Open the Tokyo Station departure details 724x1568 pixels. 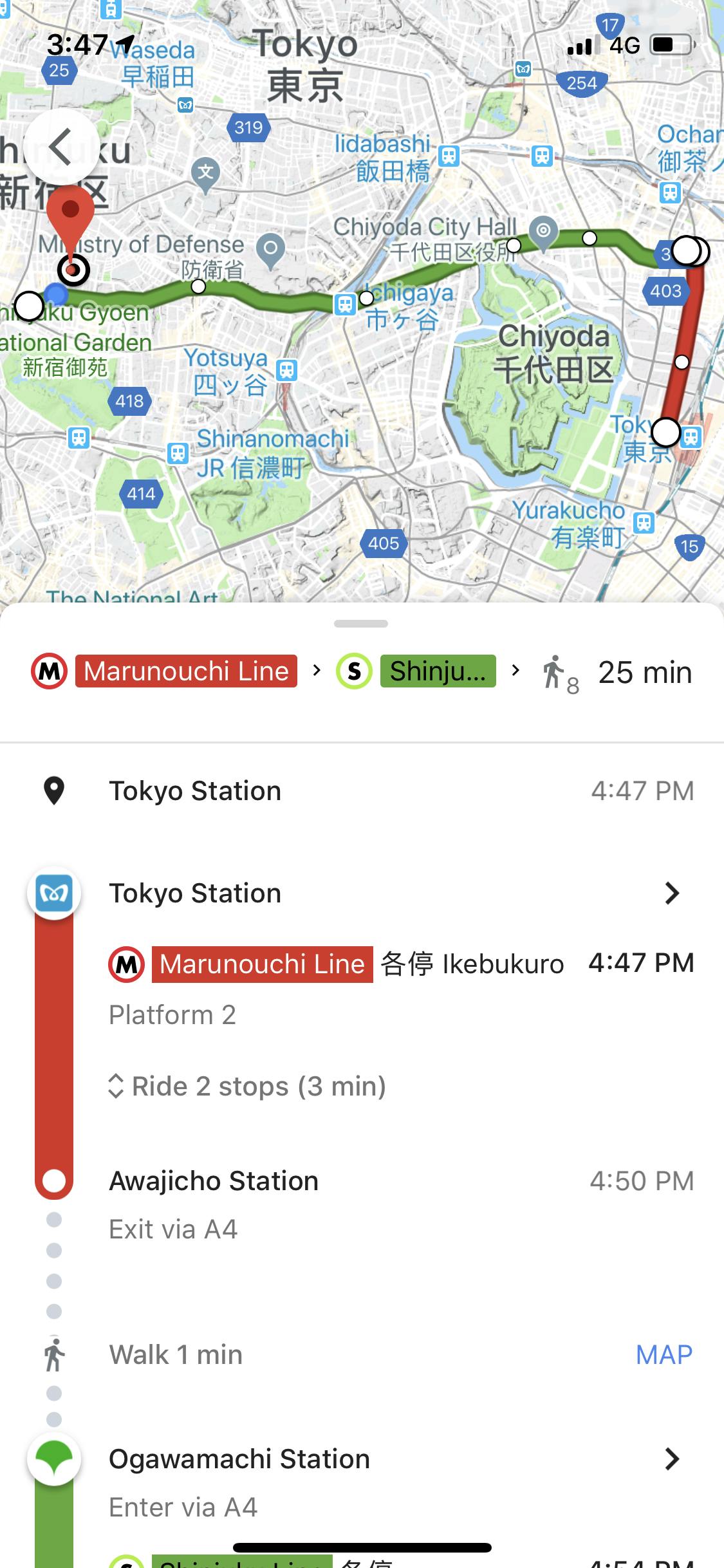[x=671, y=893]
